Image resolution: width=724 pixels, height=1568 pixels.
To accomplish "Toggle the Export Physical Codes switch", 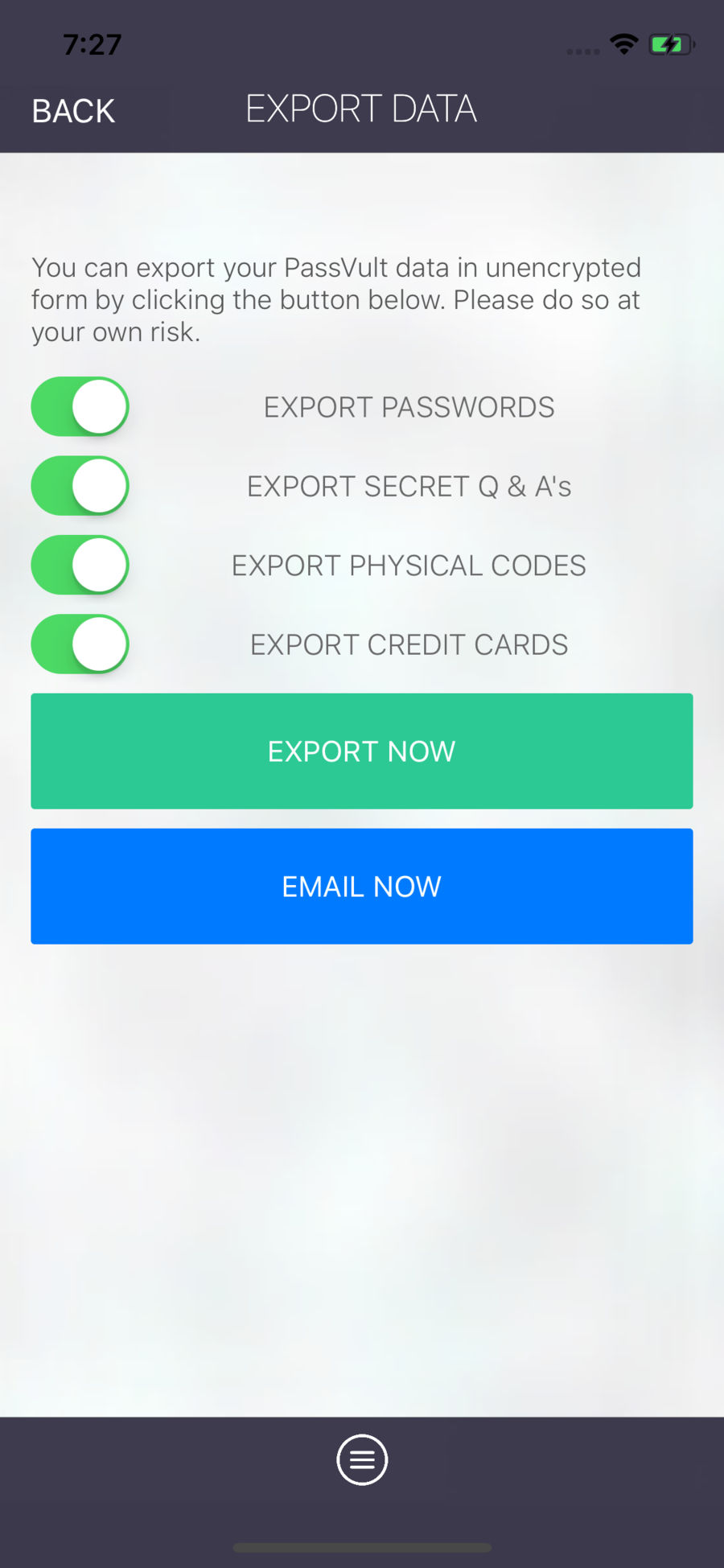I will tap(80, 566).
